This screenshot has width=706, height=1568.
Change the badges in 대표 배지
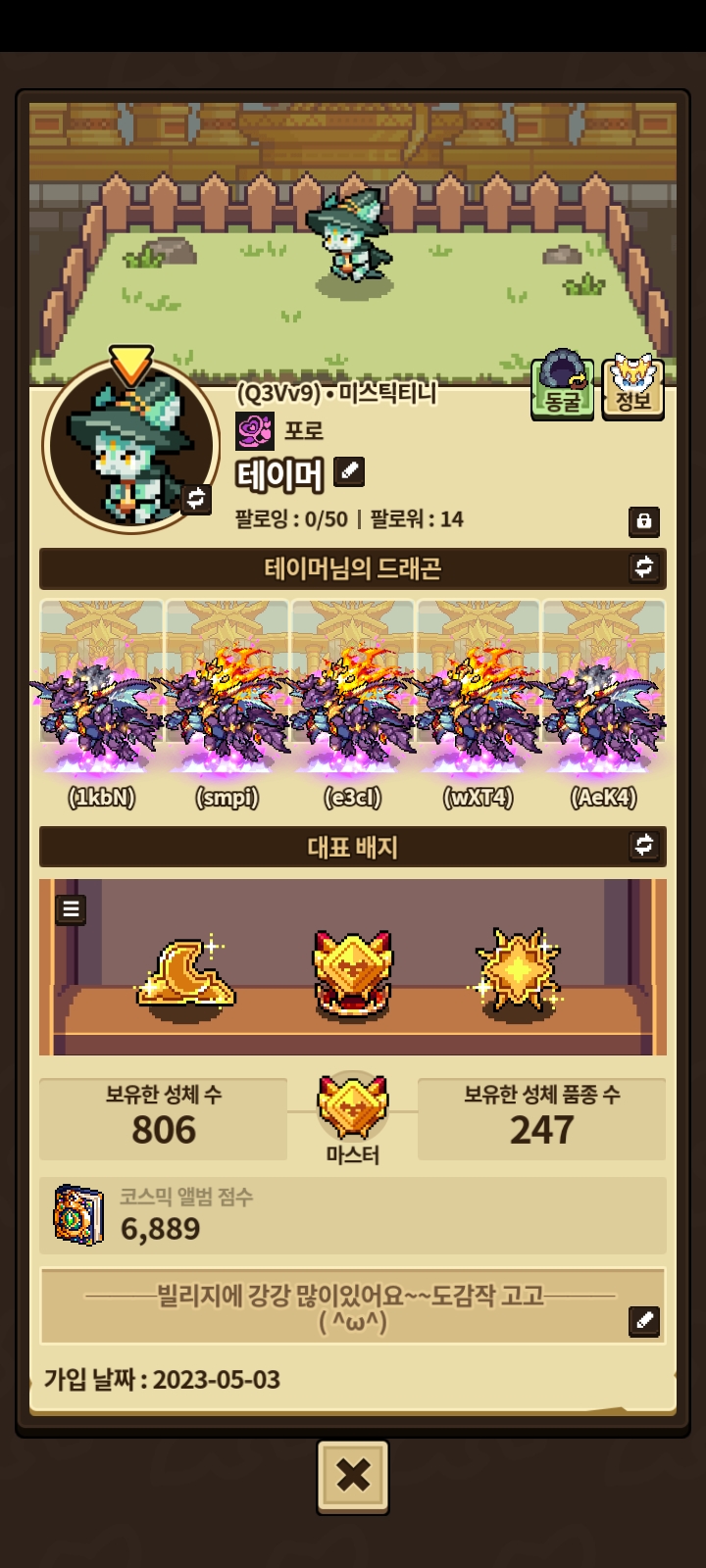644,846
